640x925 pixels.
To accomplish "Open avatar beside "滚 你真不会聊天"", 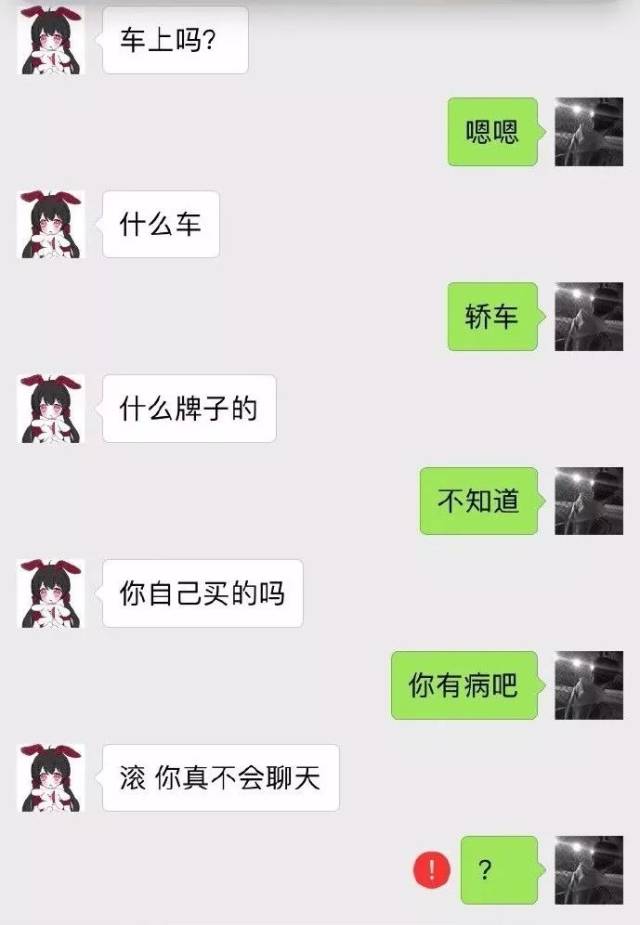I will [51, 778].
